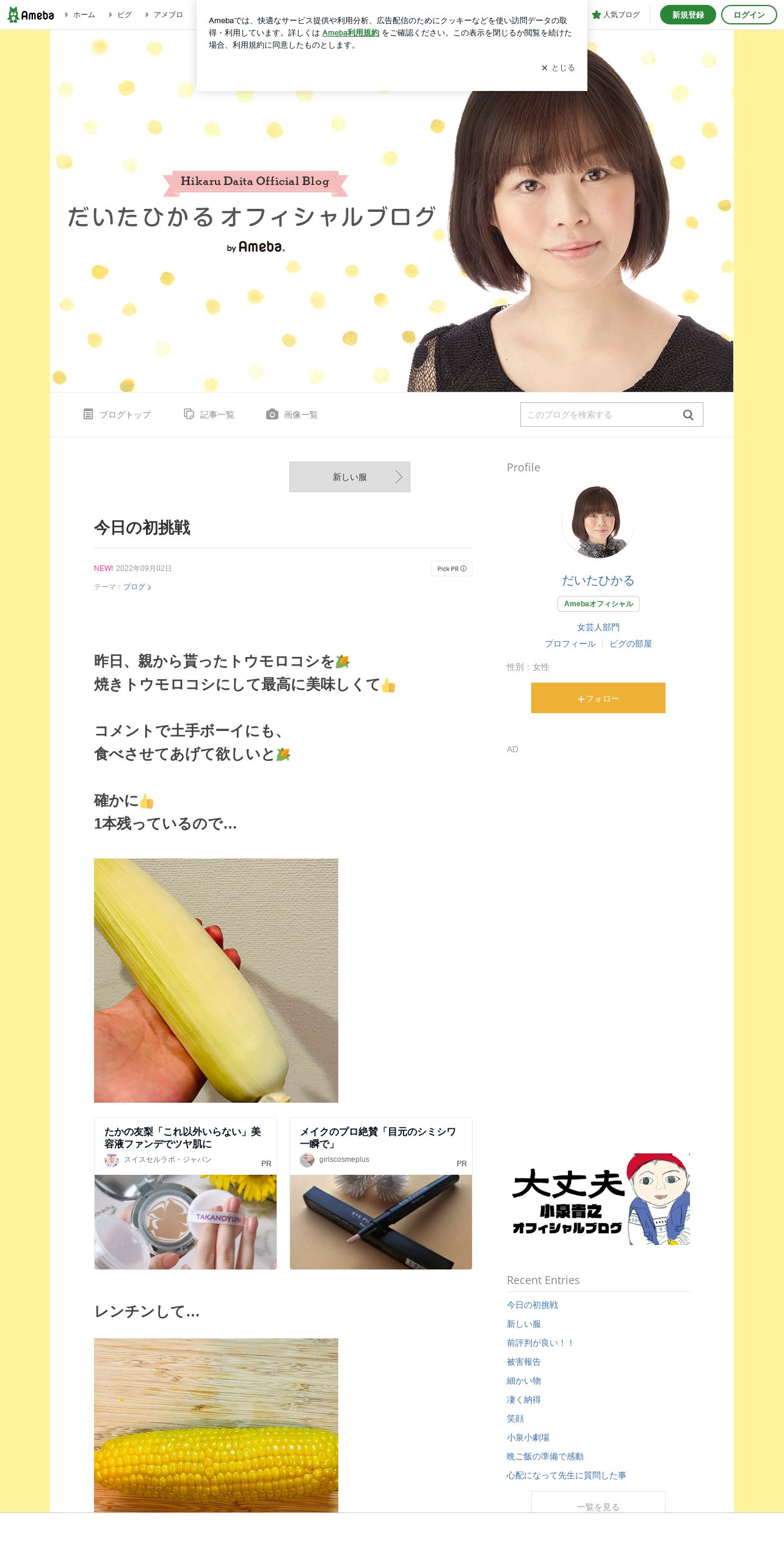784x1568 pixels.
Task: Open the 画像一覧 gallery
Action: tap(292, 415)
